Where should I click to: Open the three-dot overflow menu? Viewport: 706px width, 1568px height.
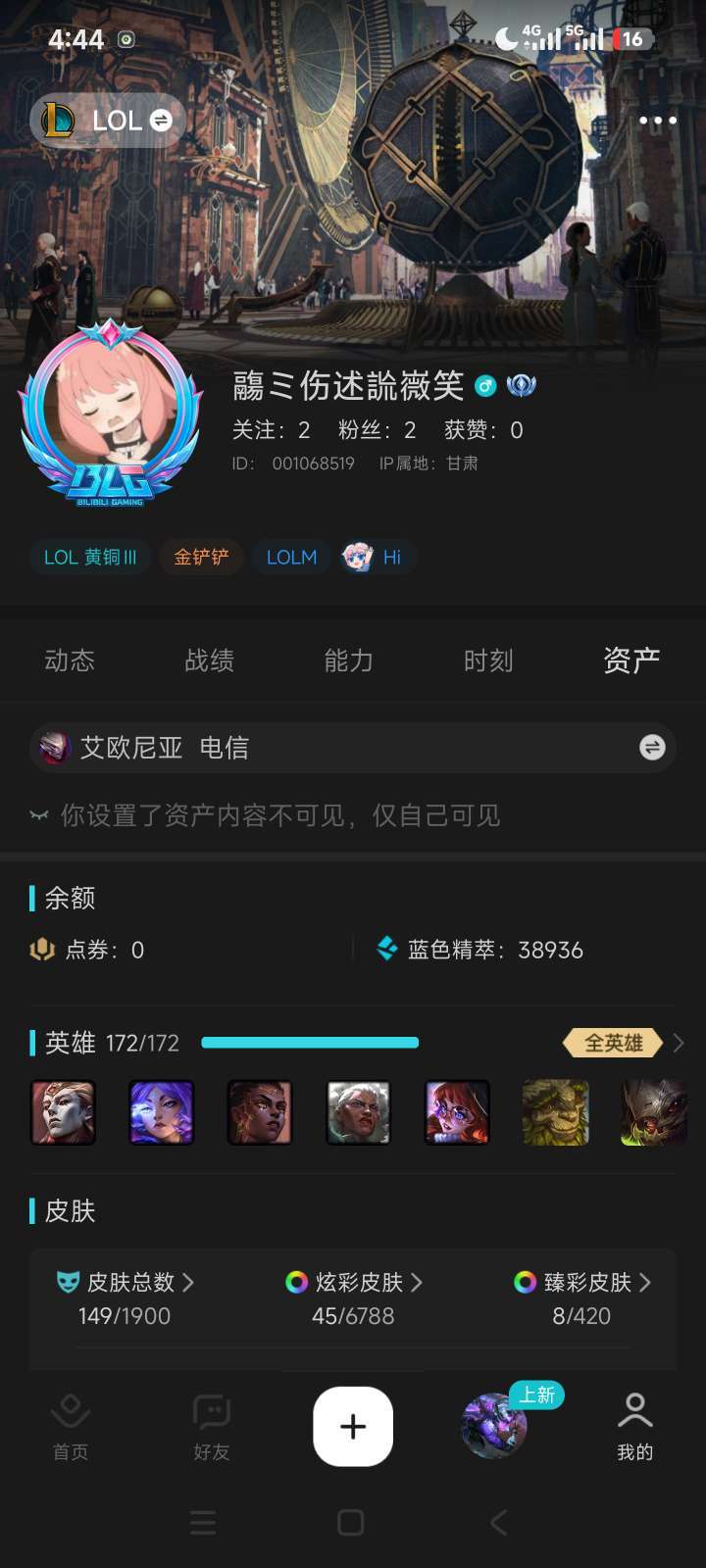pyautogui.click(x=657, y=121)
